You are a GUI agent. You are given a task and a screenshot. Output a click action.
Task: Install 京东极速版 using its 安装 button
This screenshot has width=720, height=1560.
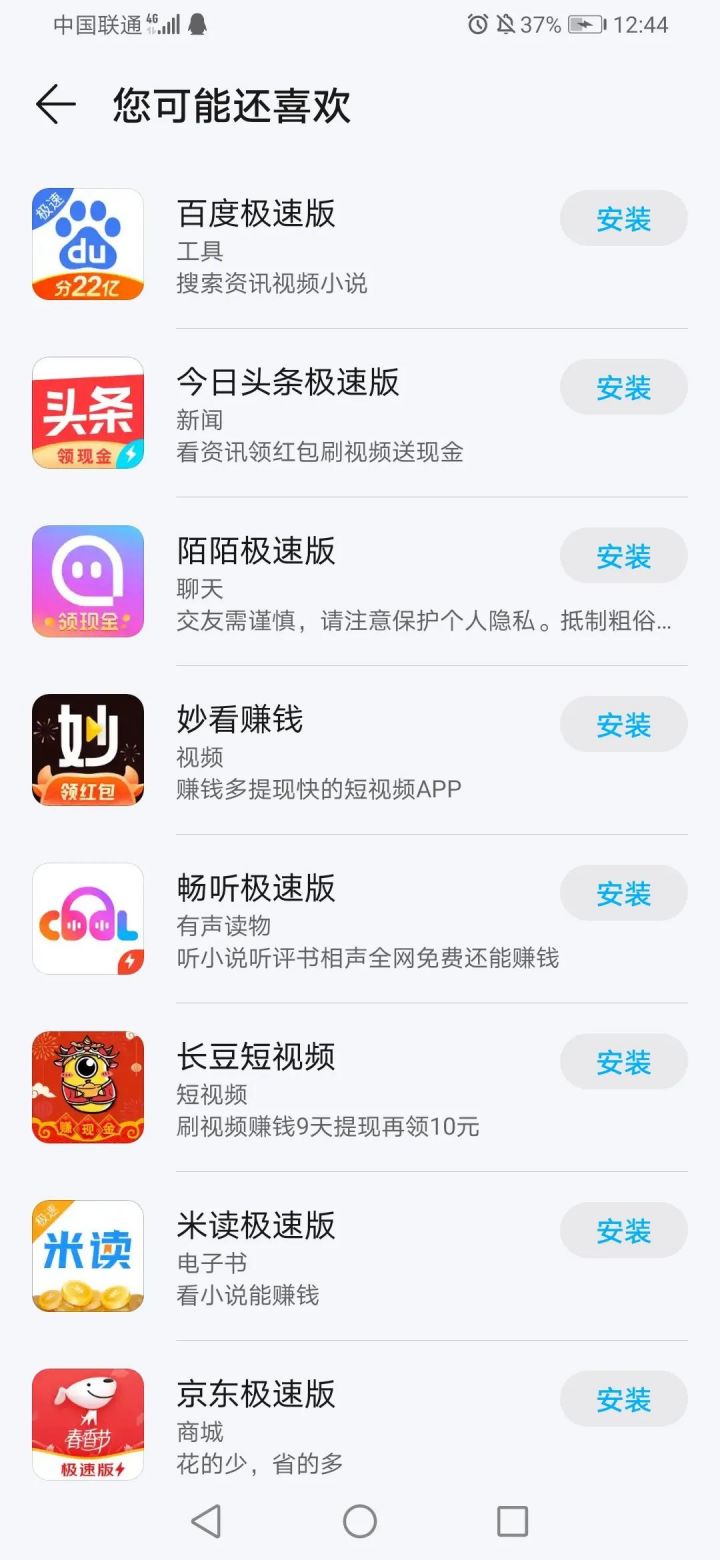[x=623, y=1399]
